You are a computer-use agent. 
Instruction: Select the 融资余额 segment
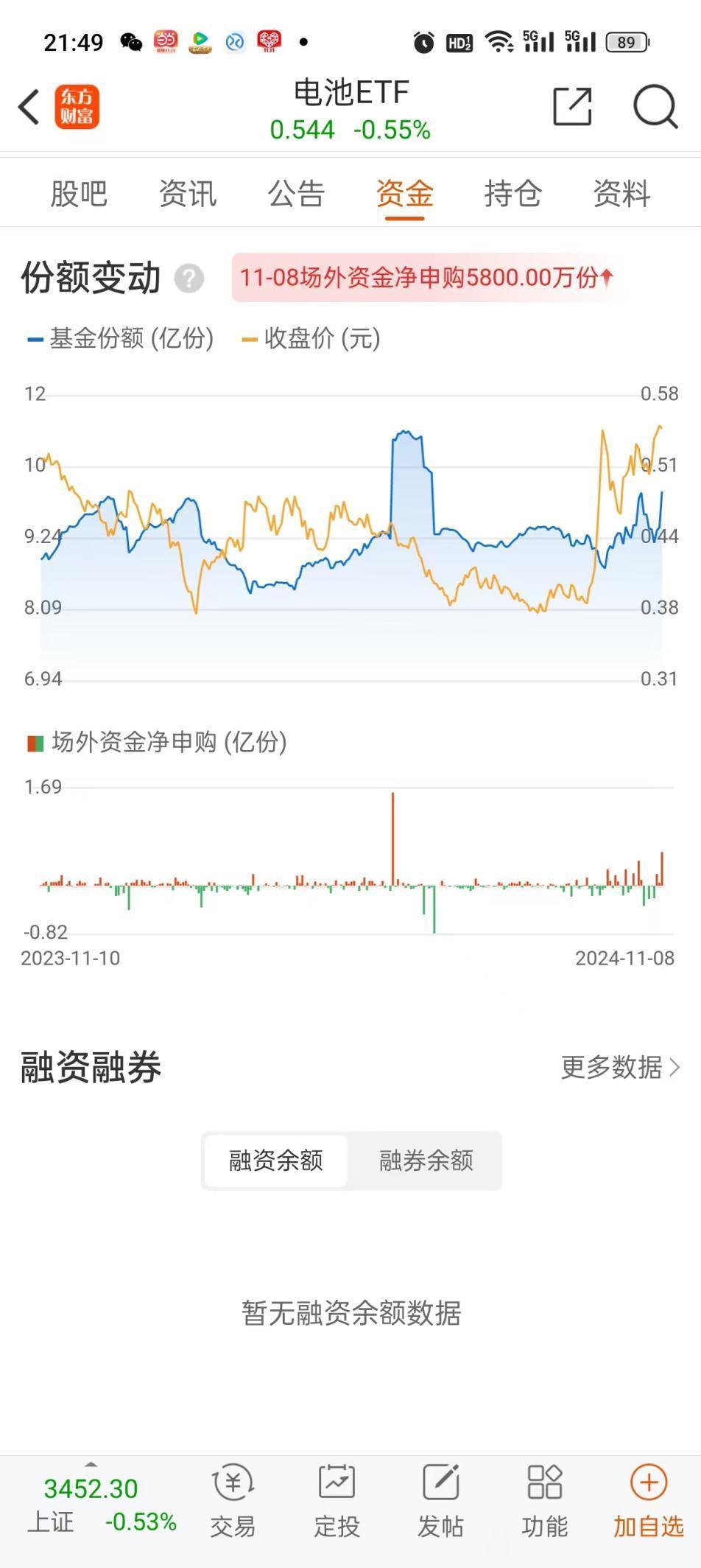pos(276,1161)
